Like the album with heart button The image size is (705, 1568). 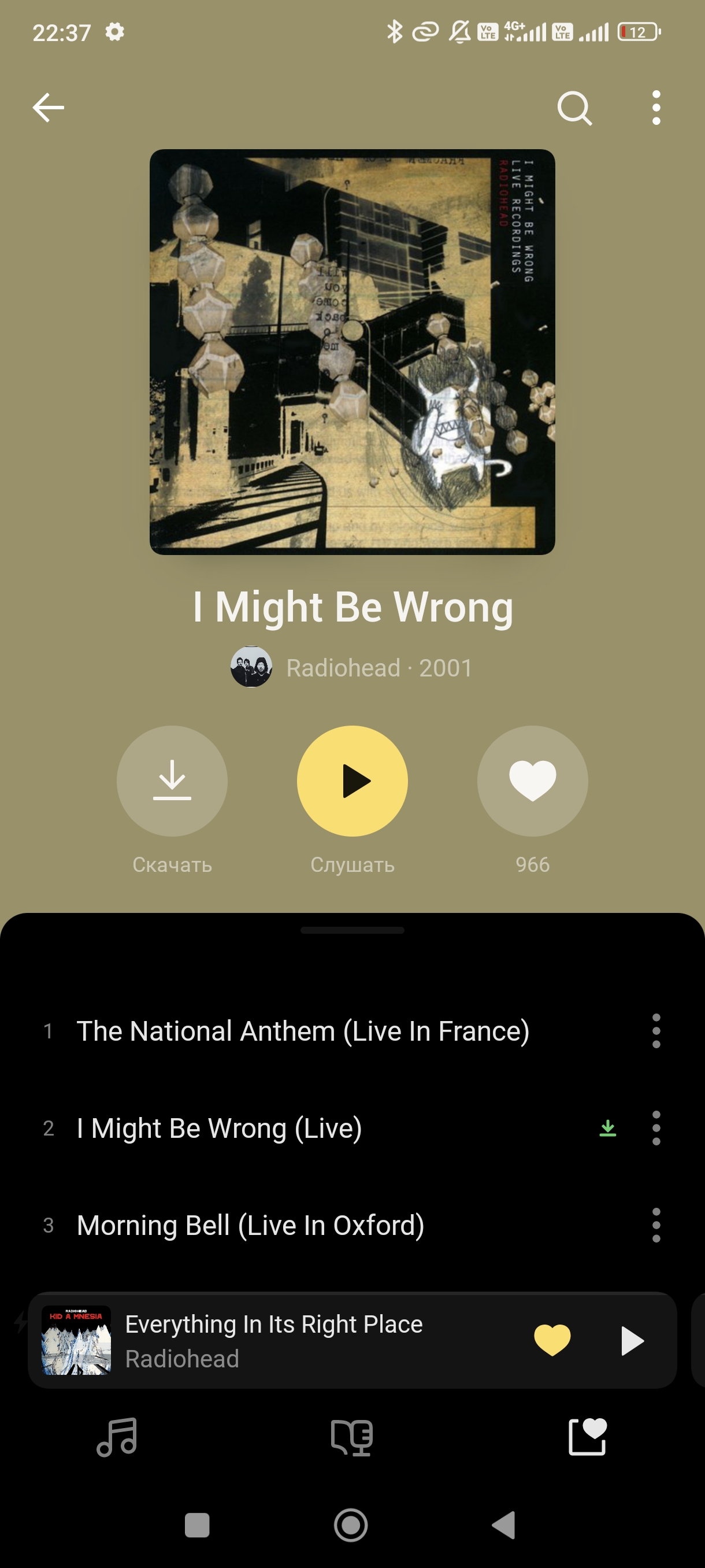pyautogui.click(x=532, y=781)
